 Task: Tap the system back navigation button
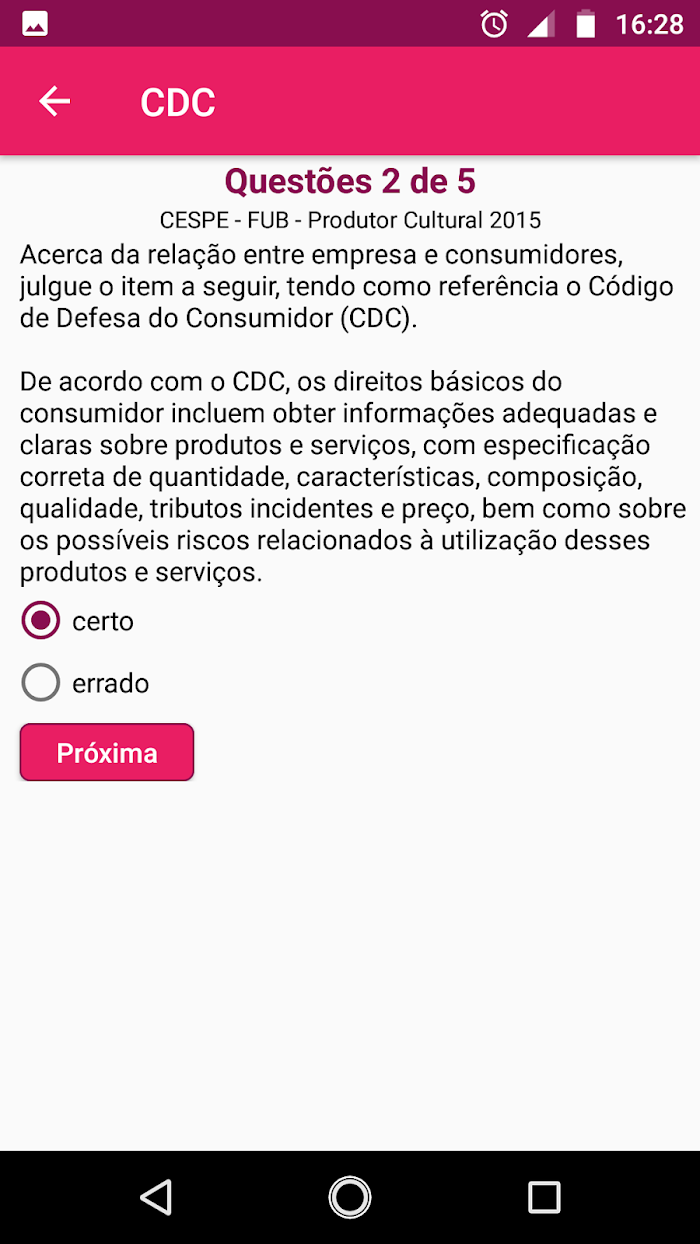(x=156, y=1196)
